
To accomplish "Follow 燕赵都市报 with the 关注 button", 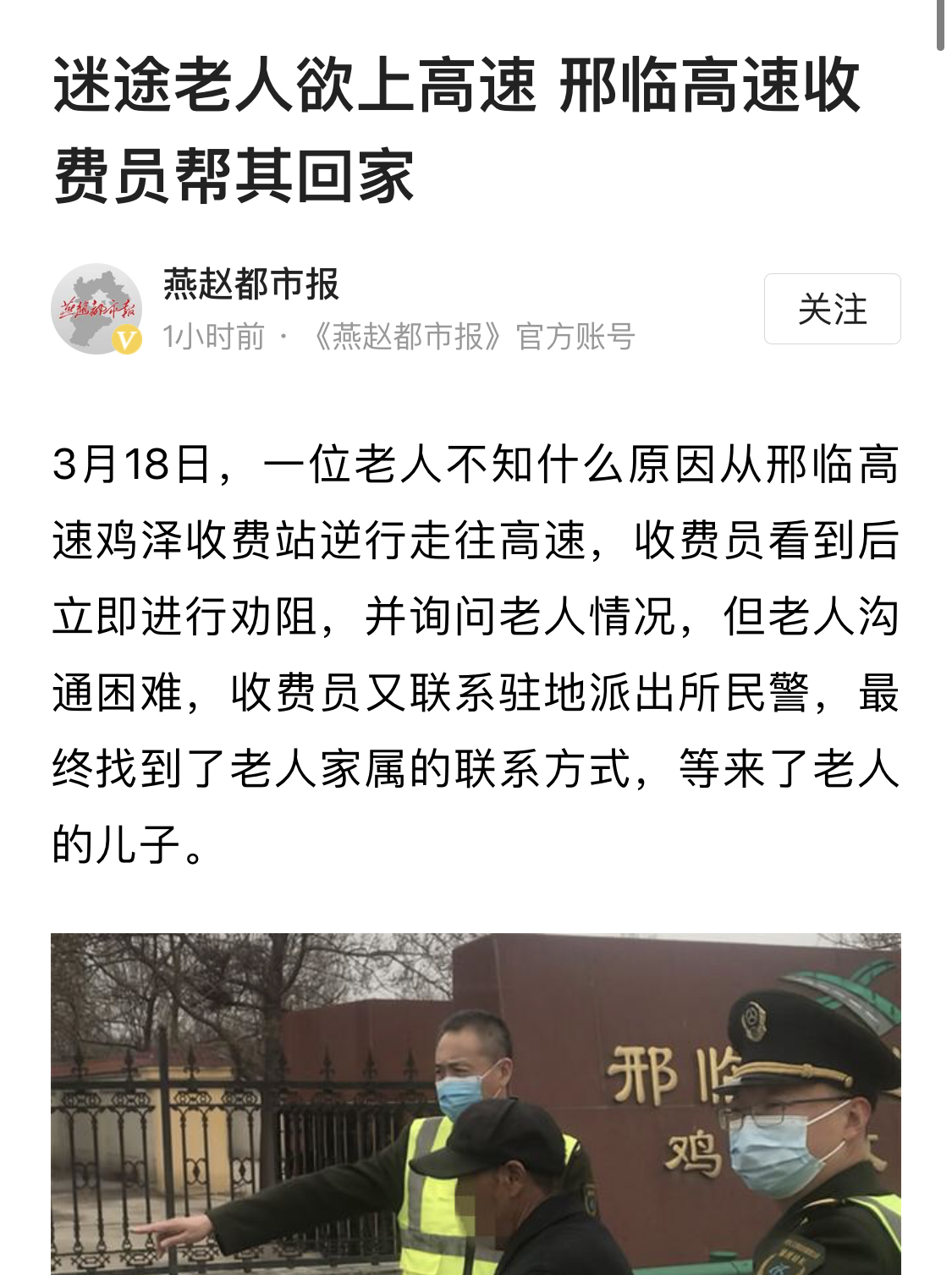I will coord(832,309).
